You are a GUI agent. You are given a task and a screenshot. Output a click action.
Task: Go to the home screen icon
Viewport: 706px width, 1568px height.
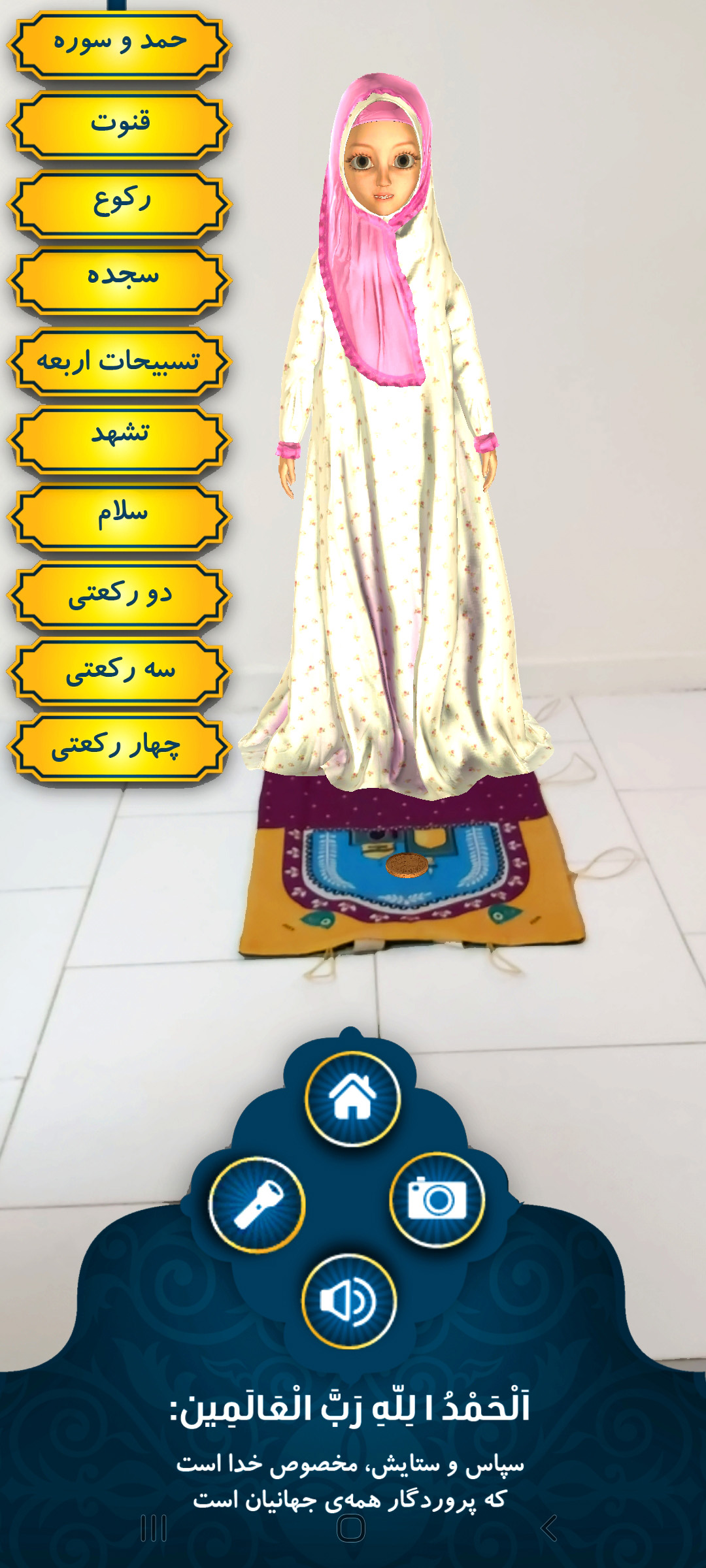click(352, 1099)
